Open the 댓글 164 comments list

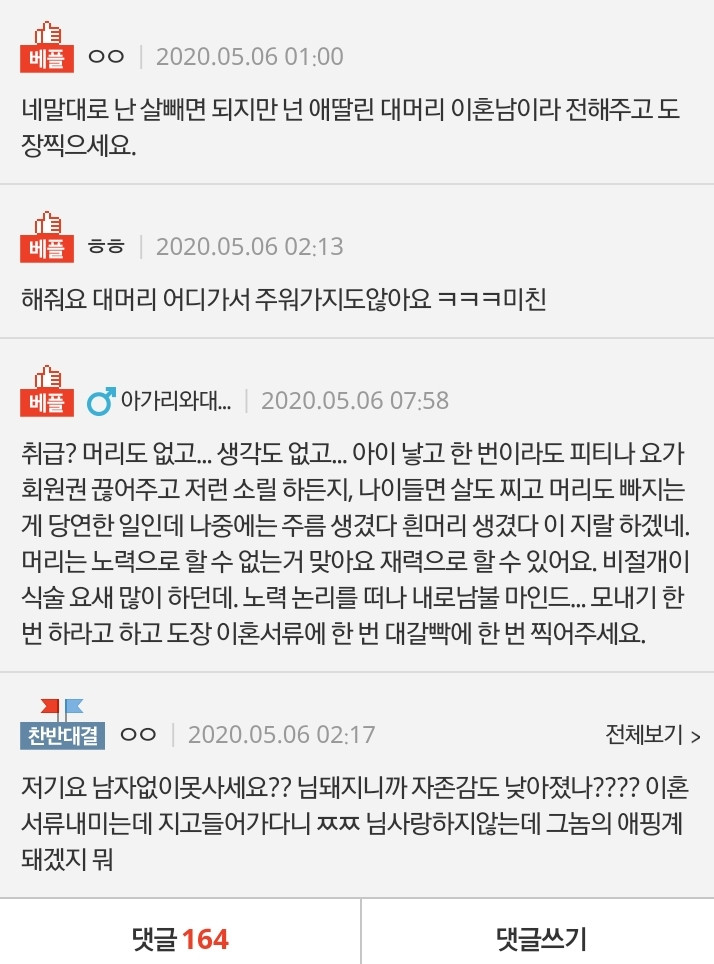point(180,939)
